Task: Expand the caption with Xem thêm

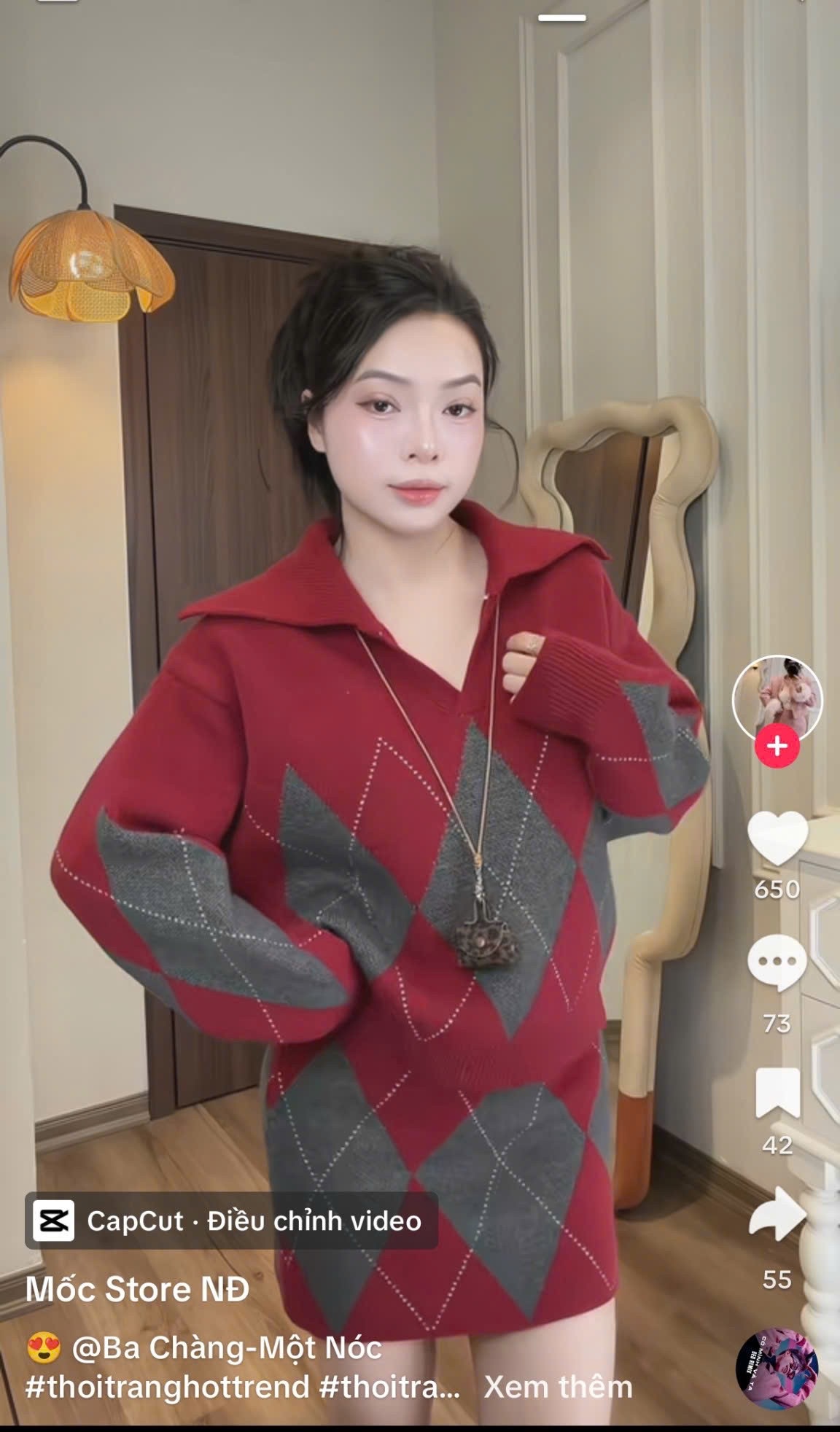Action: coord(558,1387)
